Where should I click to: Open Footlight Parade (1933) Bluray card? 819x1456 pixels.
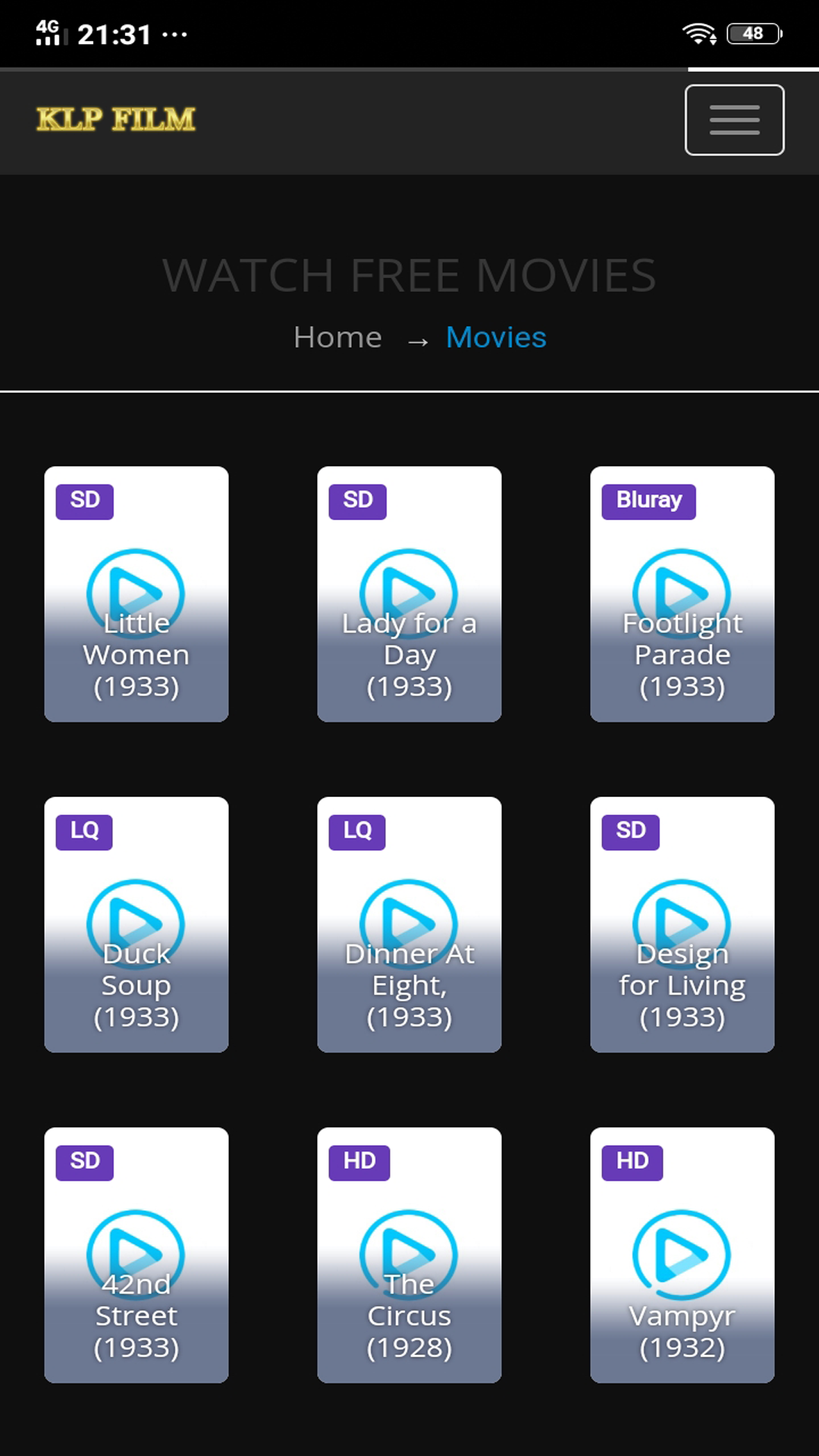[x=682, y=594]
